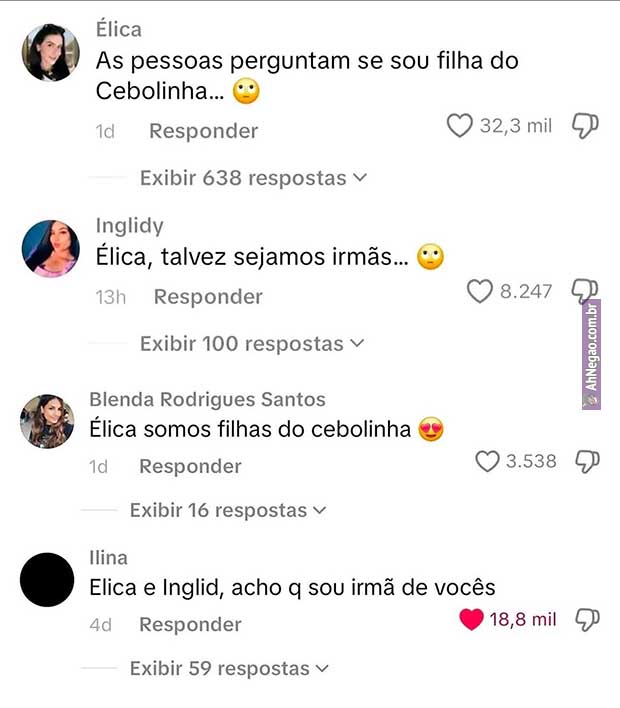Reply to Inglidy's comment
The width and height of the screenshot is (620, 708).
coord(208,297)
